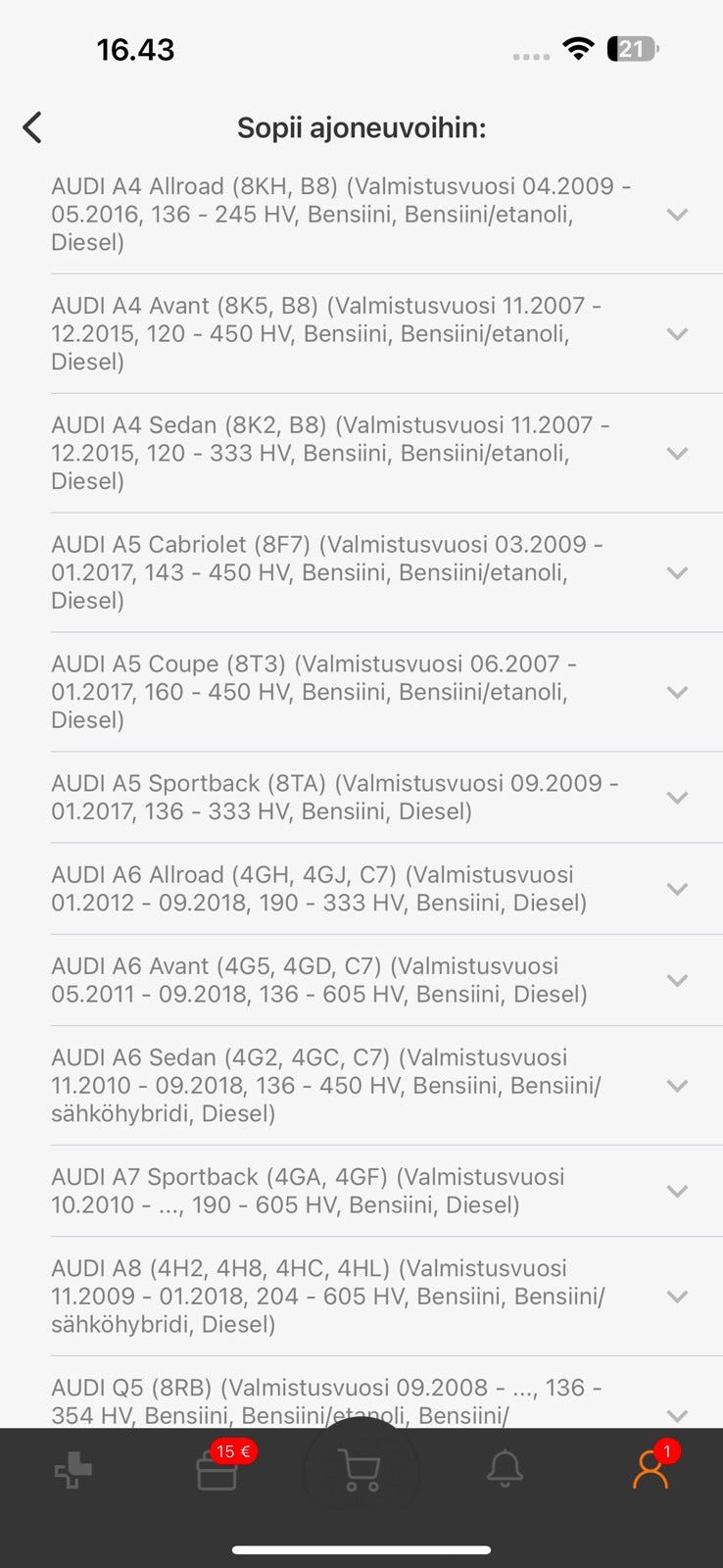Open the tab with the 15 € badge
This screenshot has width=723, height=1568.
[x=217, y=1470]
